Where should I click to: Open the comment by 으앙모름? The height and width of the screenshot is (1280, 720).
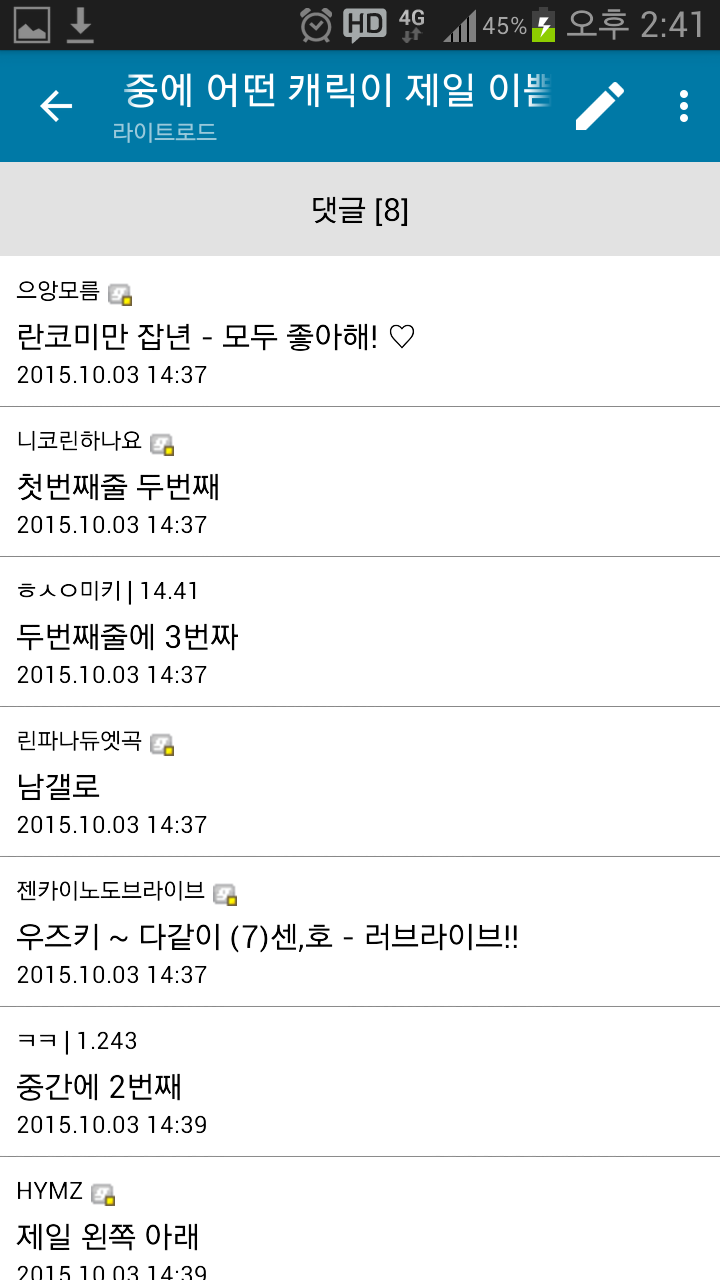click(x=360, y=333)
